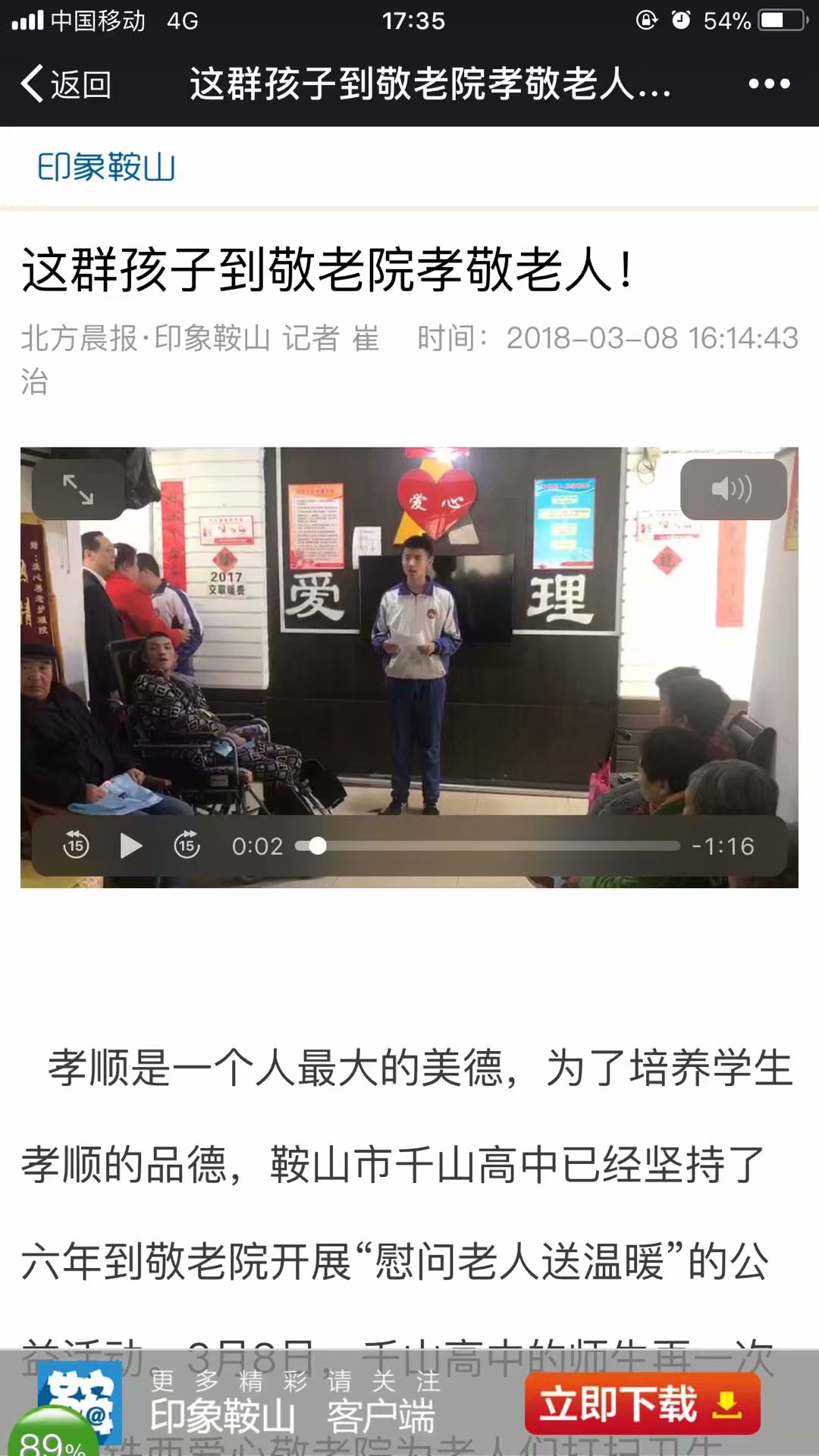This screenshot has width=819, height=1456.
Task: Play the video
Action: [131, 846]
